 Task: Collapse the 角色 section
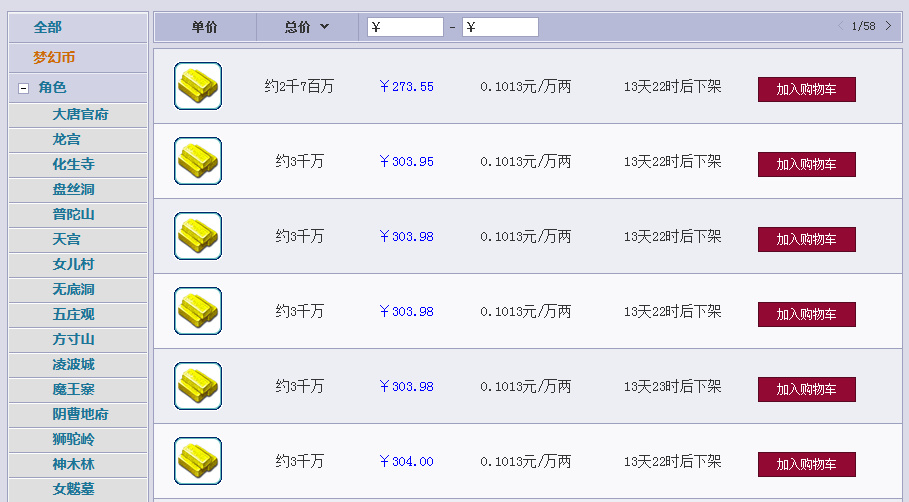coord(23,88)
